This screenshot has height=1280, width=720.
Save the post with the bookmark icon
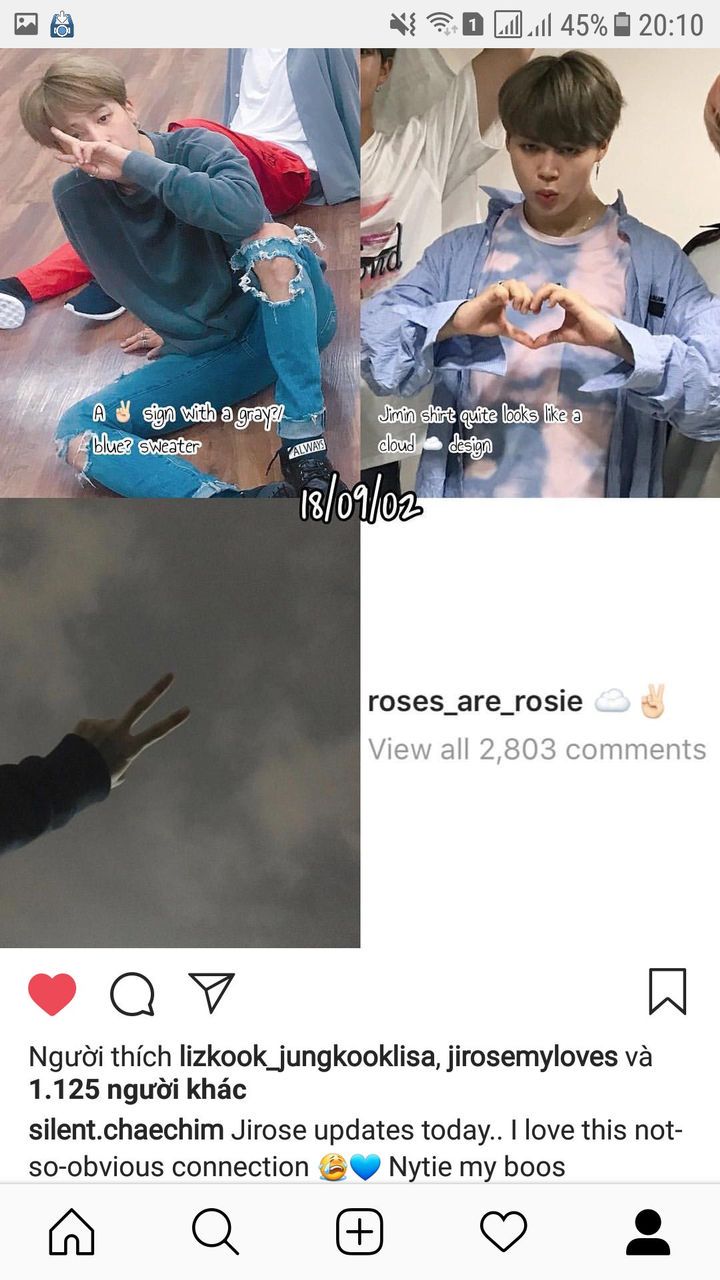tap(667, 992)
